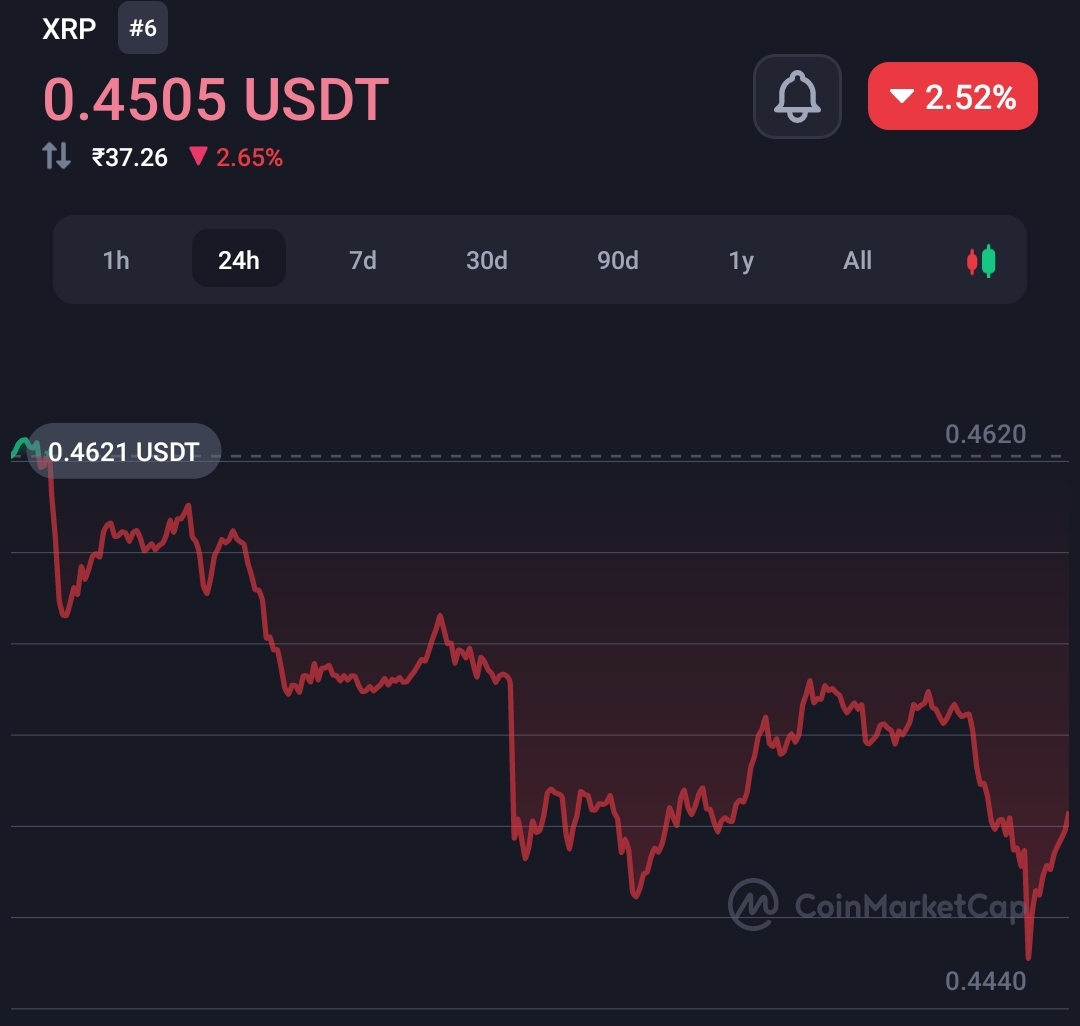Switch to the 1h timeframe
1080x1026 pixels.
pos(116,260)
